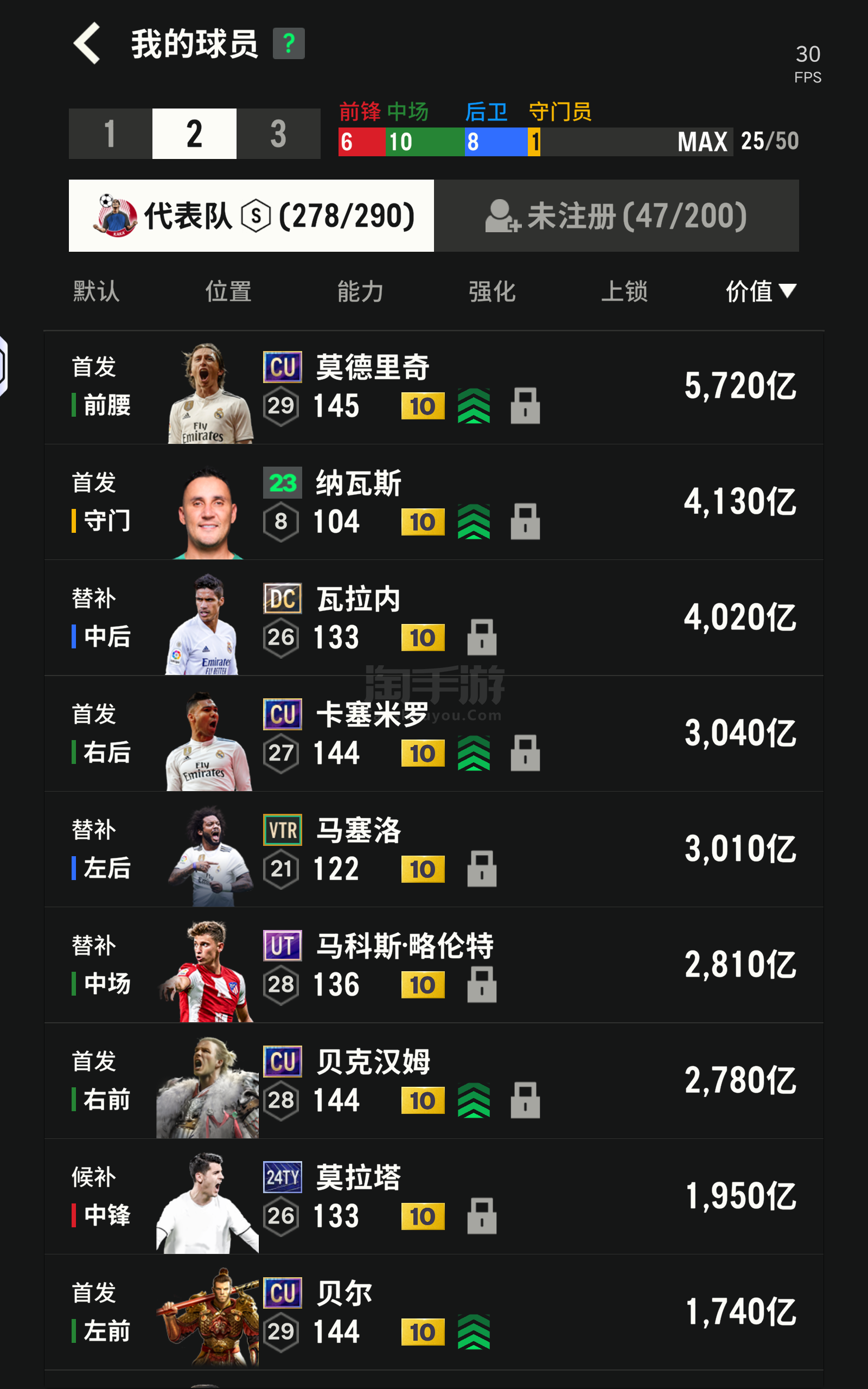Switch to squad tab 3
The image size is (868, 1389).
278,133
